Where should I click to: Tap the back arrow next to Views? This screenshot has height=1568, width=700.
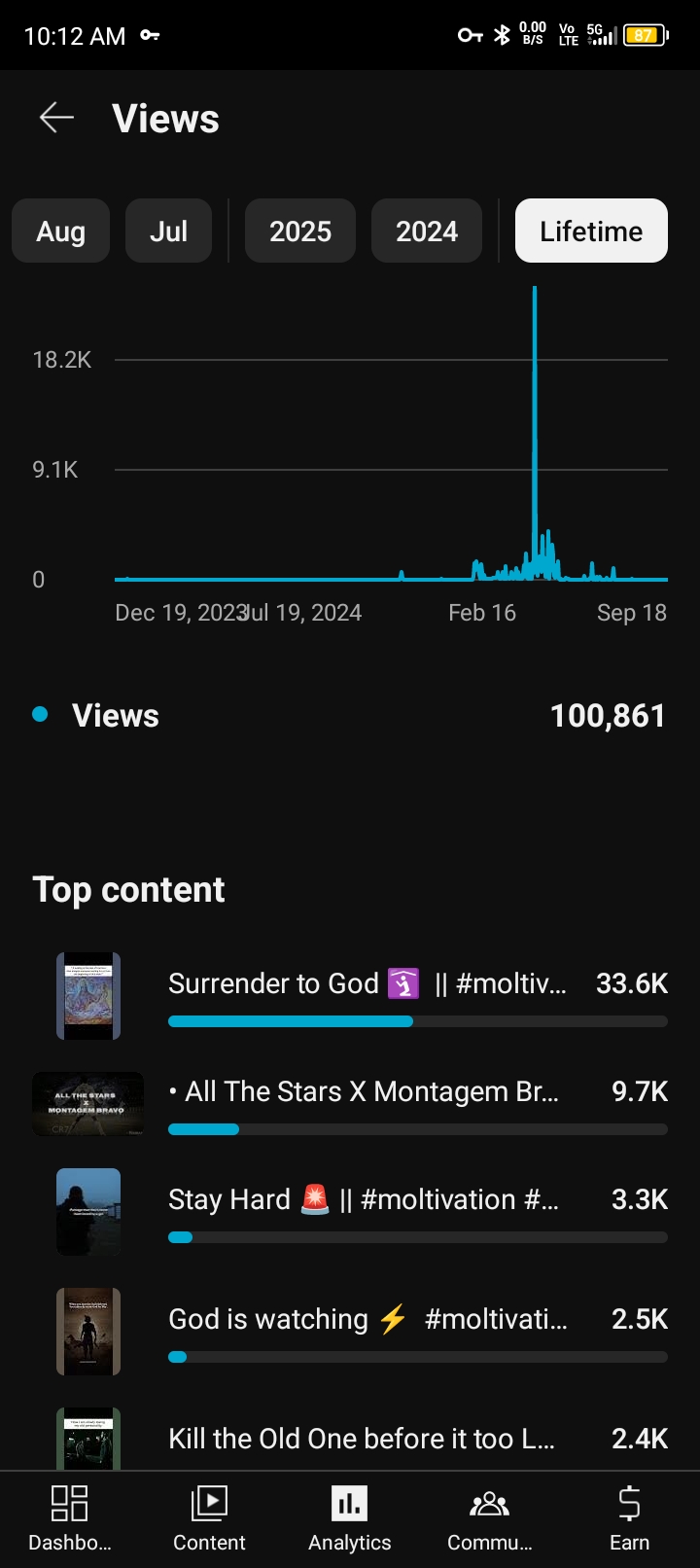(55, 117)
